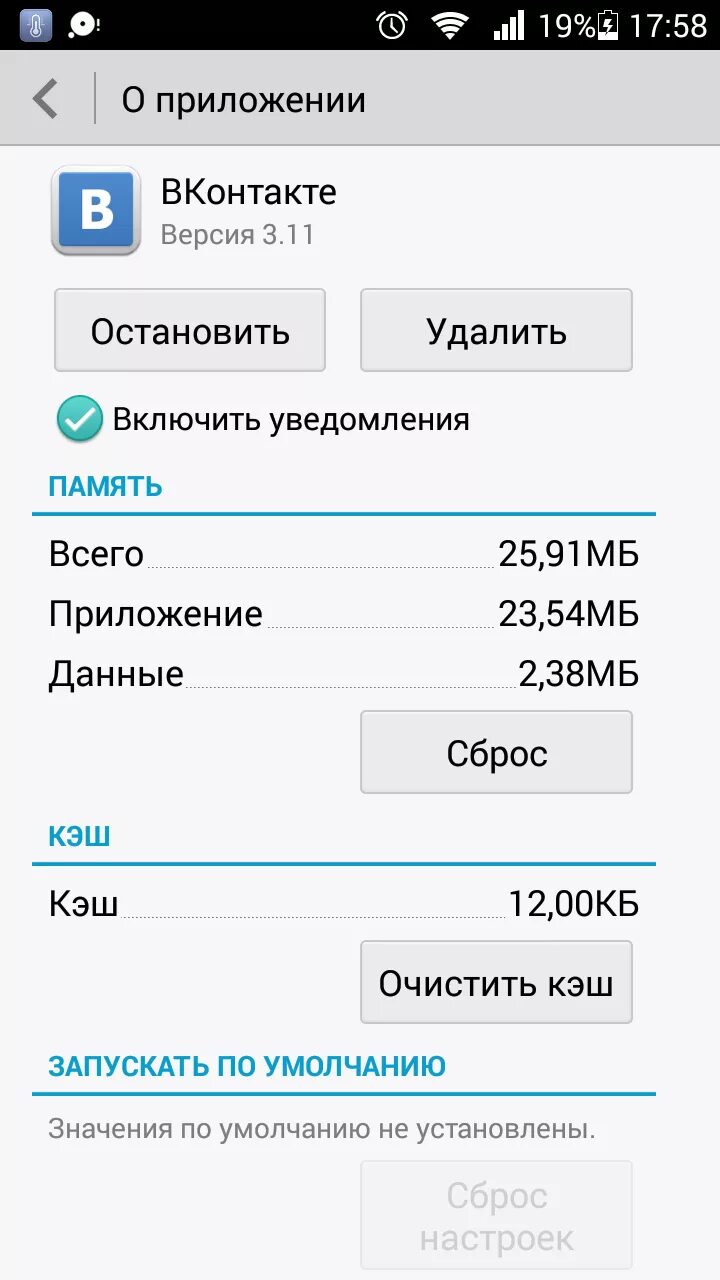Uncheck Включить уведомления

point(80,419)
